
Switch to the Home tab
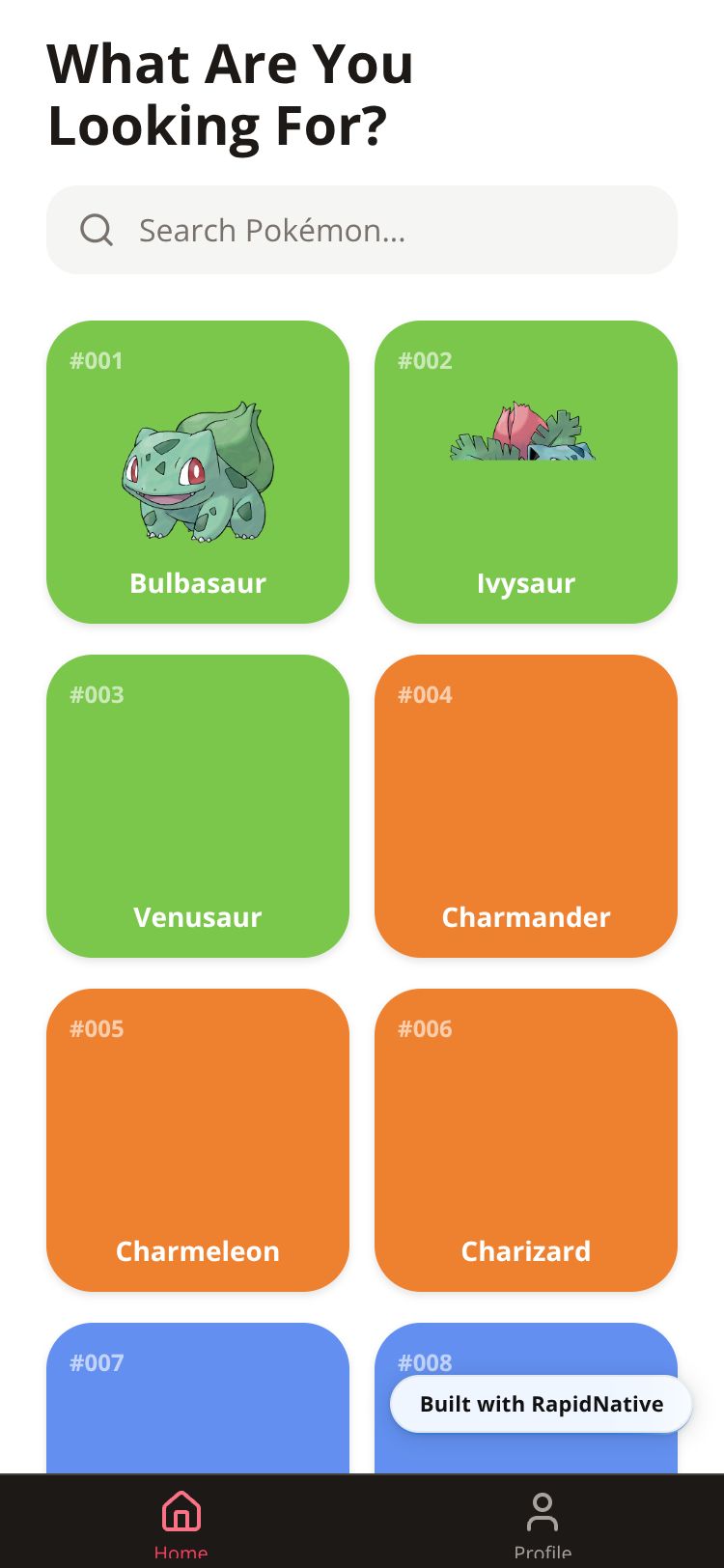[x=181, y=1521]
